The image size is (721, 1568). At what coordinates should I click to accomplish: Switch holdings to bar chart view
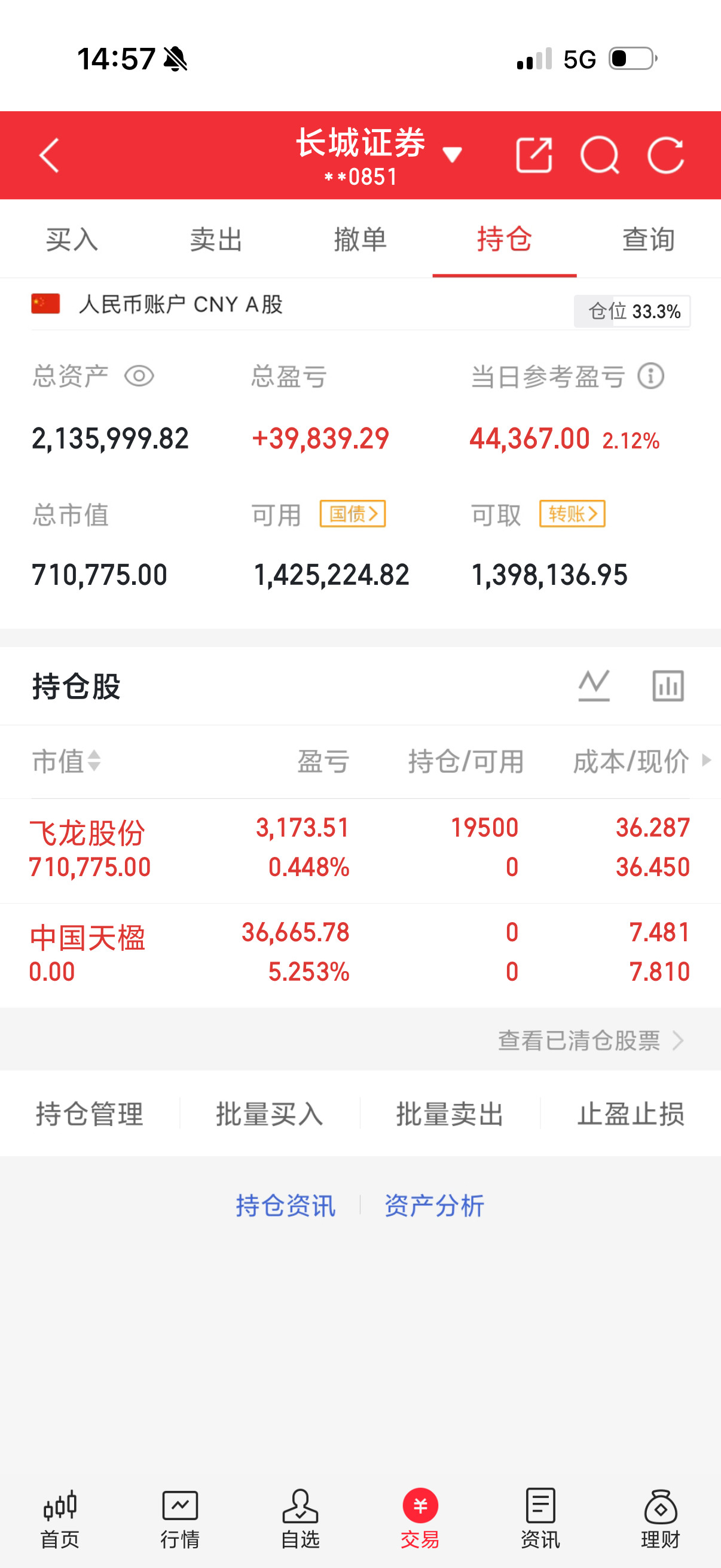tap(668, 685)
